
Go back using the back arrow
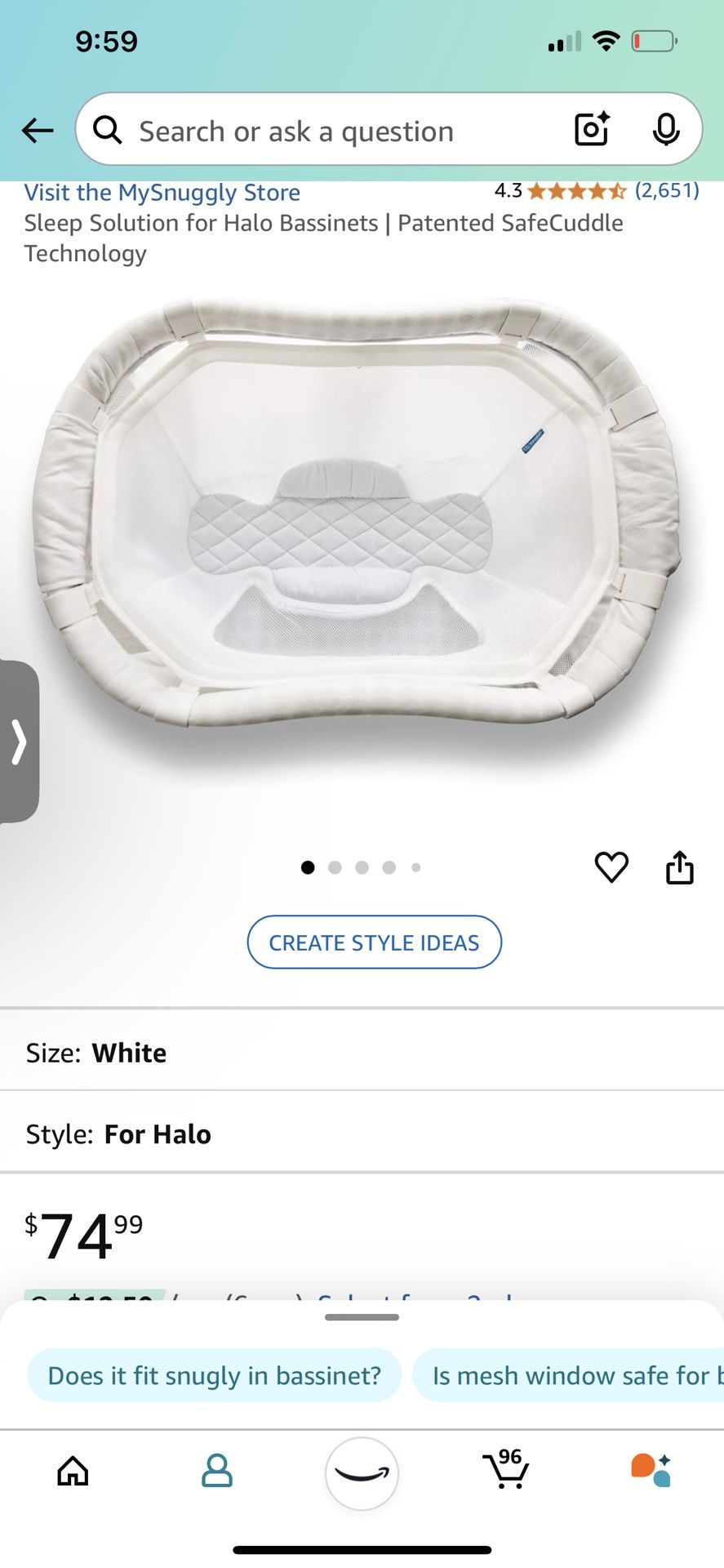pyautogui.click(x=38, y=131)
